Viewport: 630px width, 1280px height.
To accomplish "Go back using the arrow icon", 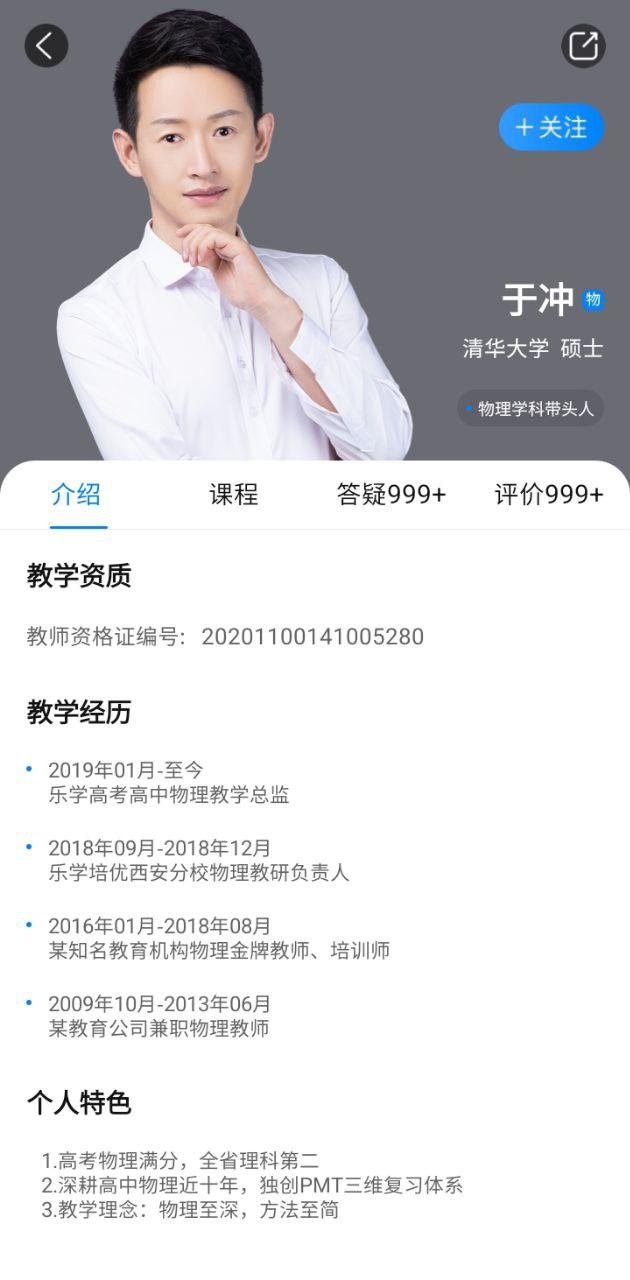I will [x=46, y=46].
